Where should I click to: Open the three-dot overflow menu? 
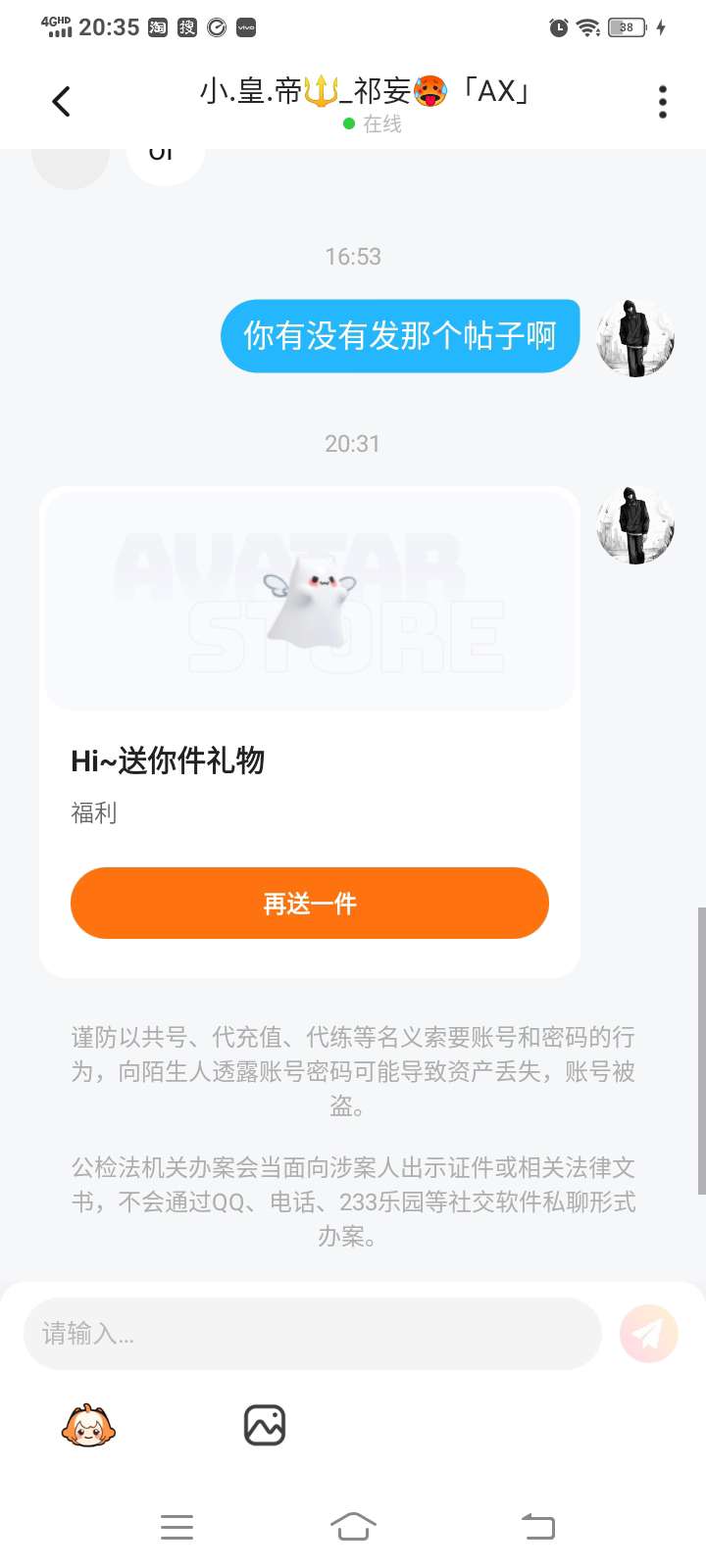click(663, 101)
